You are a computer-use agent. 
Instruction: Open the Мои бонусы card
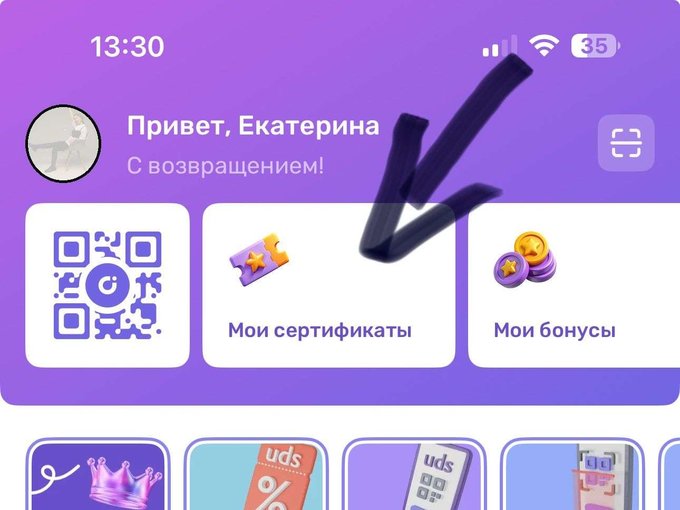point(575,285)
